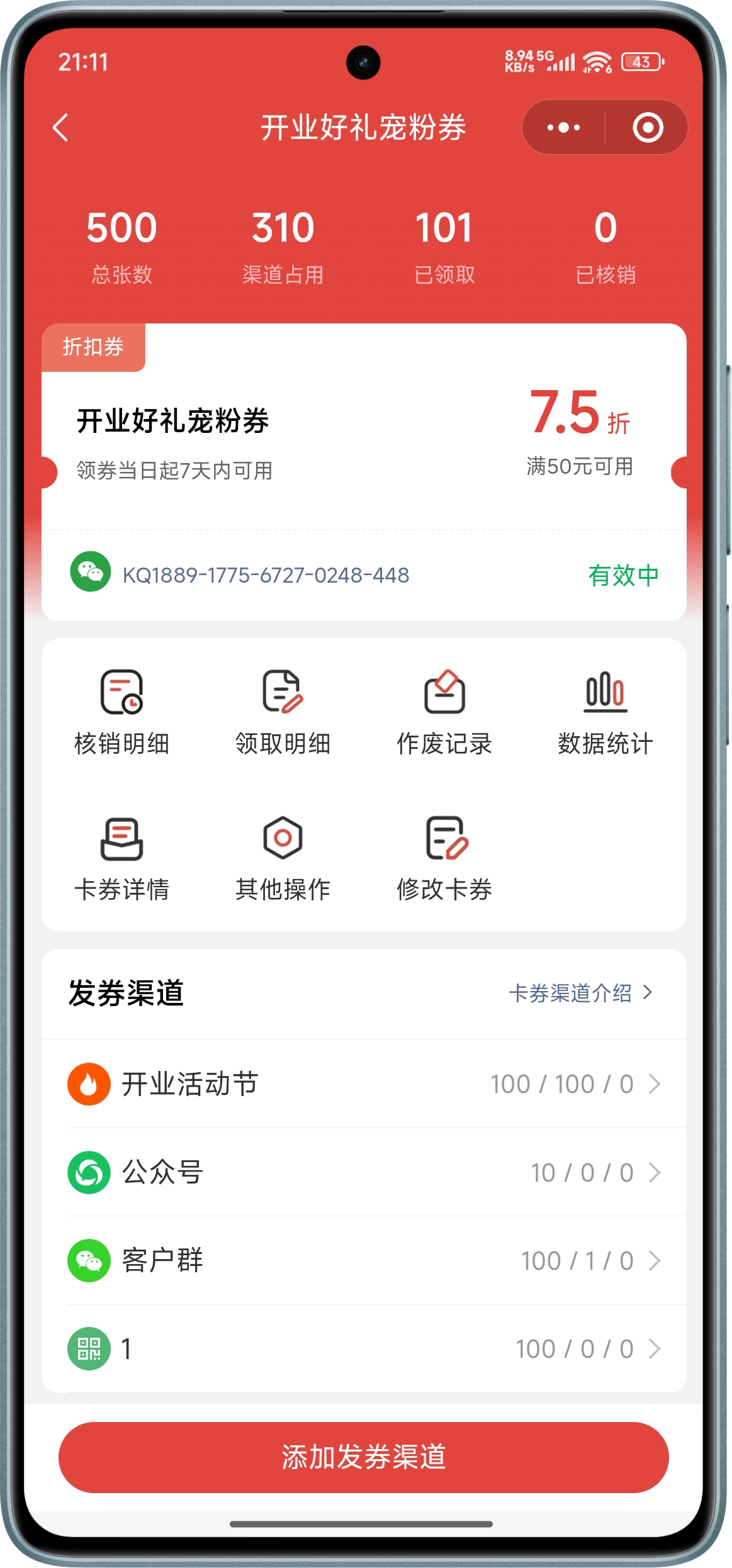The width and height of the screenshot is (732, 1568).
Task: Open 作废记录
Action: coord(444,712)
